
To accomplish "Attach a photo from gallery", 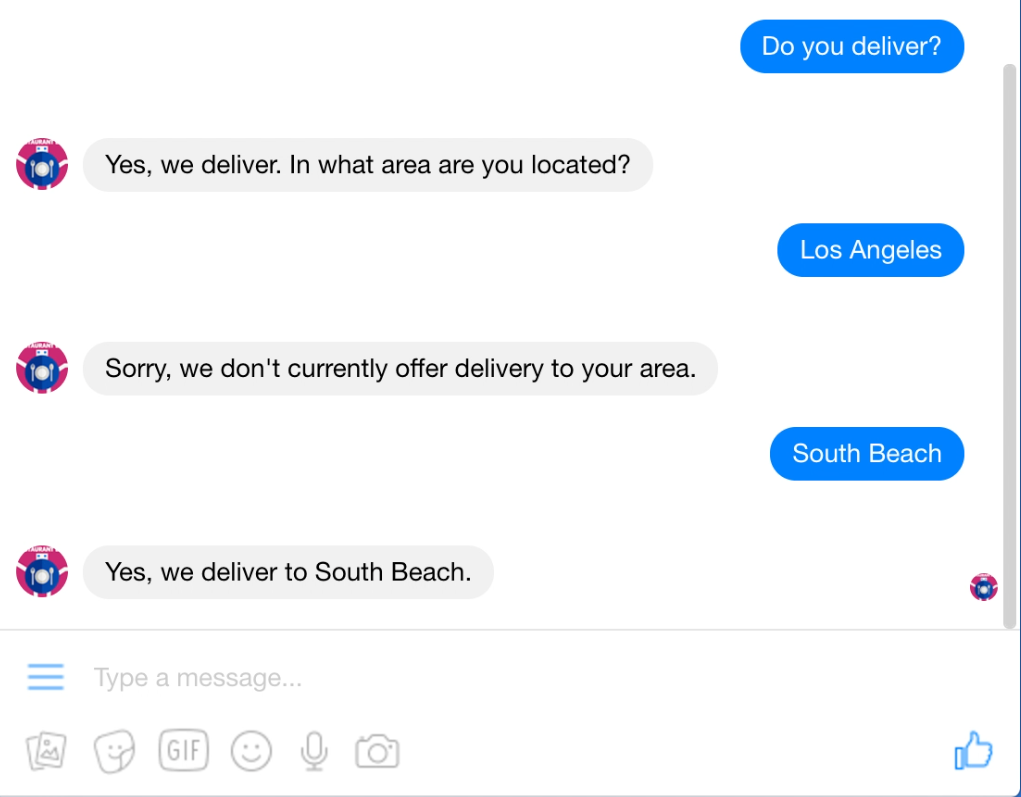I will click(x=46, y=751).
